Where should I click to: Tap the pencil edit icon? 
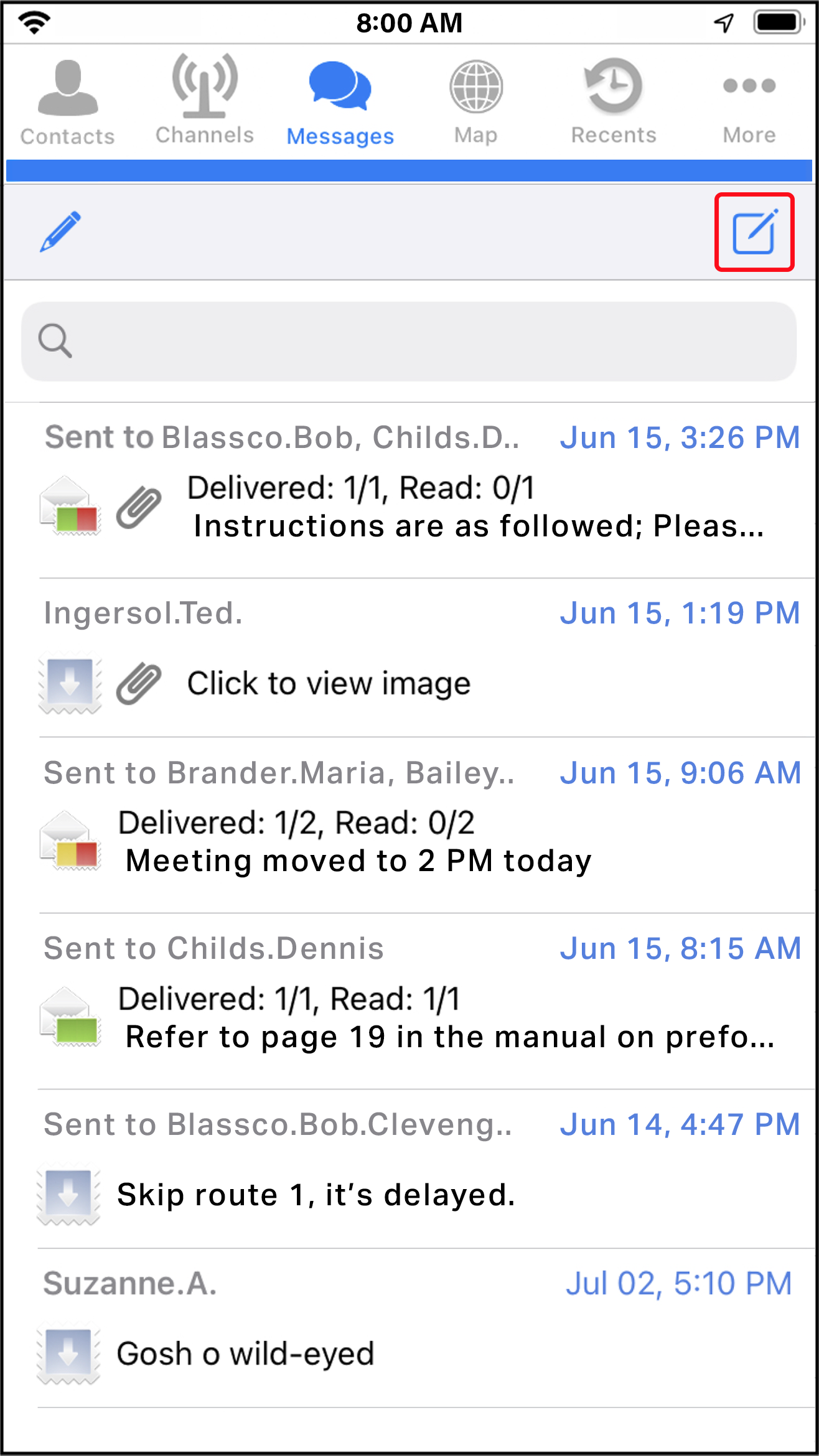click(x=60, y=231)
